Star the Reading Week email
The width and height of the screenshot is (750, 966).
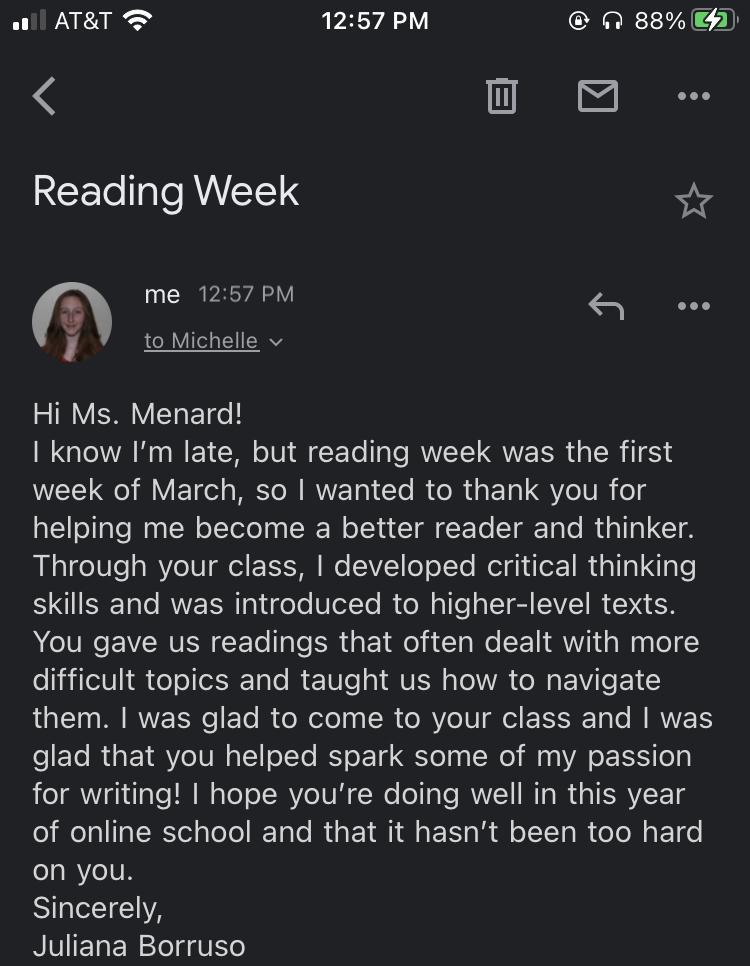693,201
